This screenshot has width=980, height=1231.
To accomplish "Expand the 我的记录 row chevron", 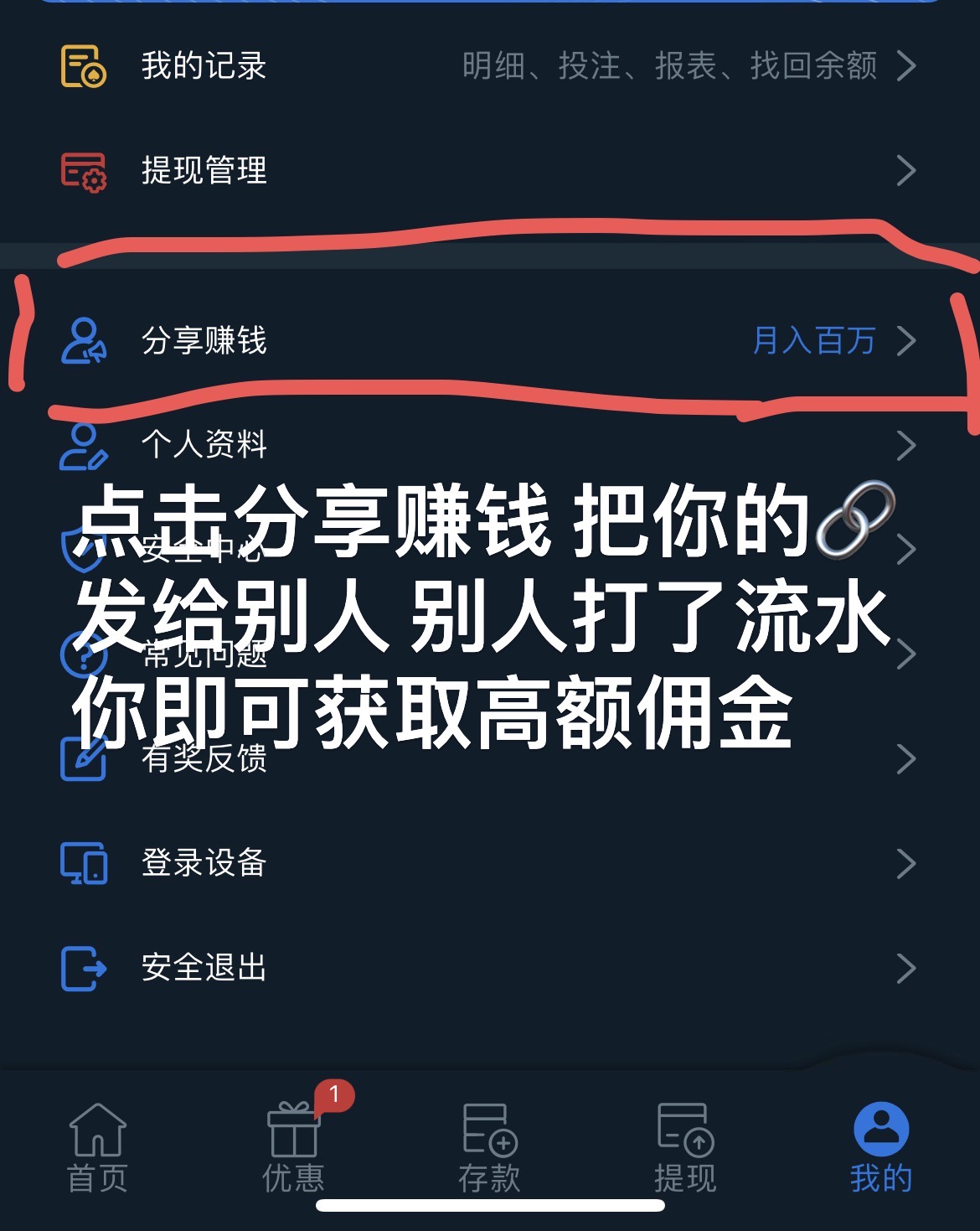I will (x=909, y=67).
